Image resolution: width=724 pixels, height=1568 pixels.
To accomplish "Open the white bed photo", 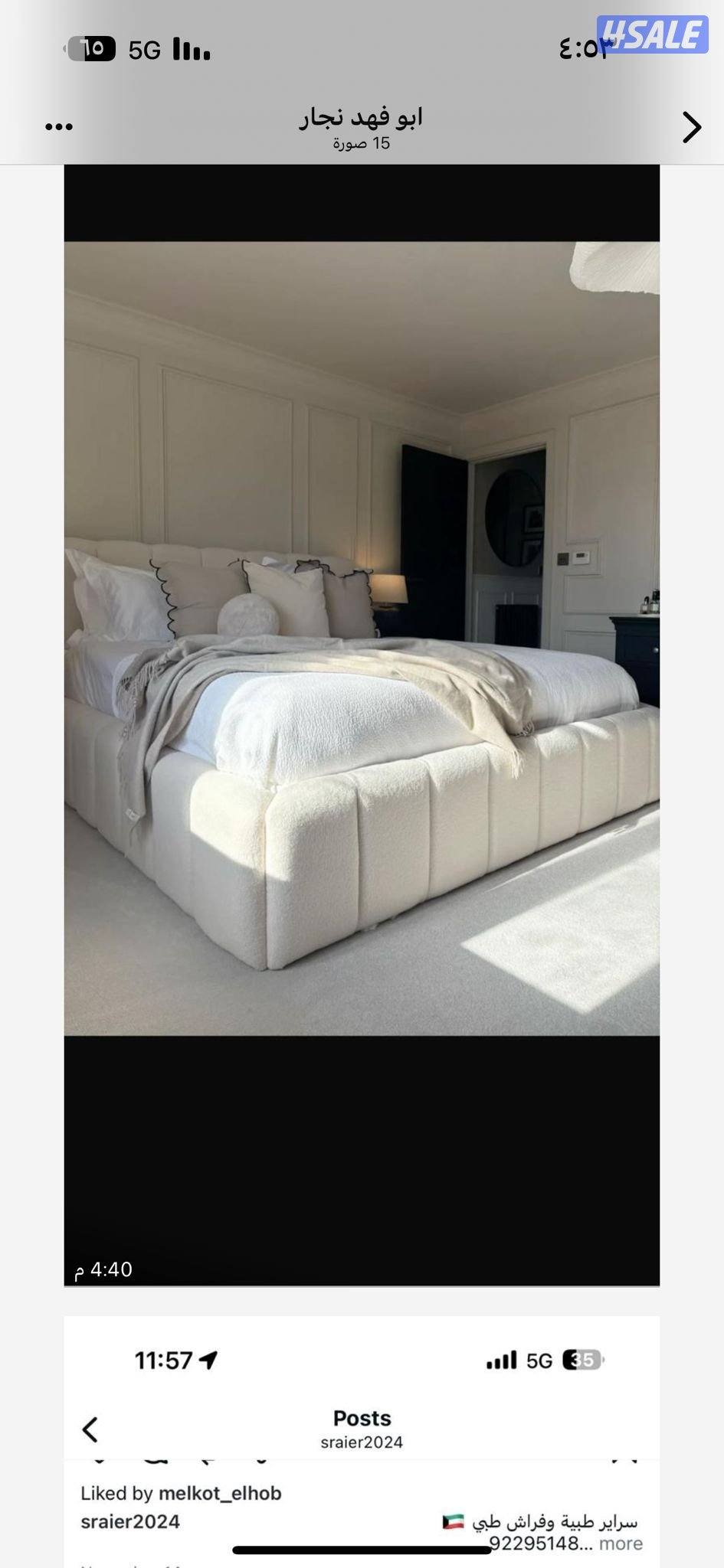I will pyautogui.click(x=362, y=639).
